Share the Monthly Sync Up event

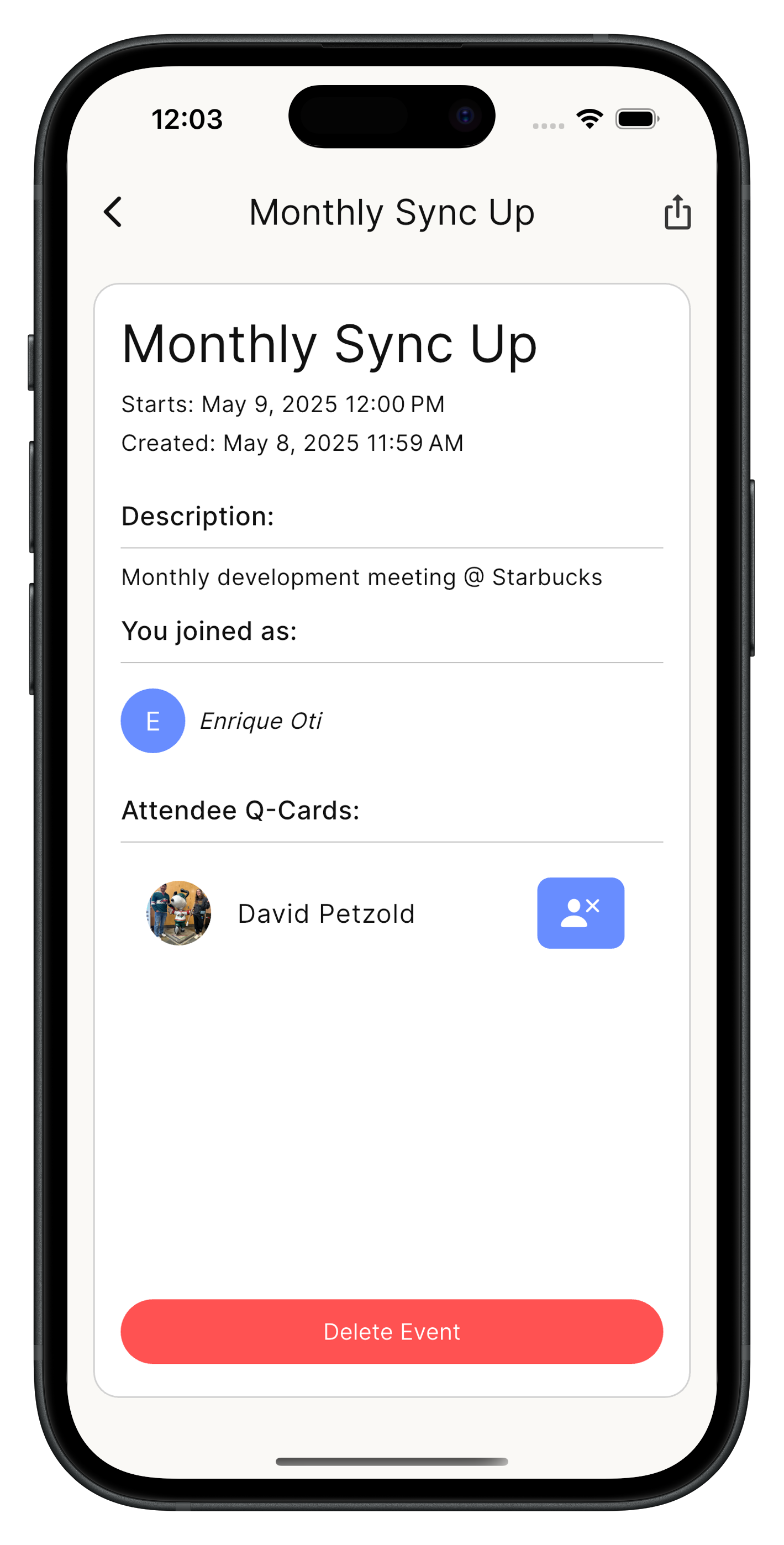[677, 212]
